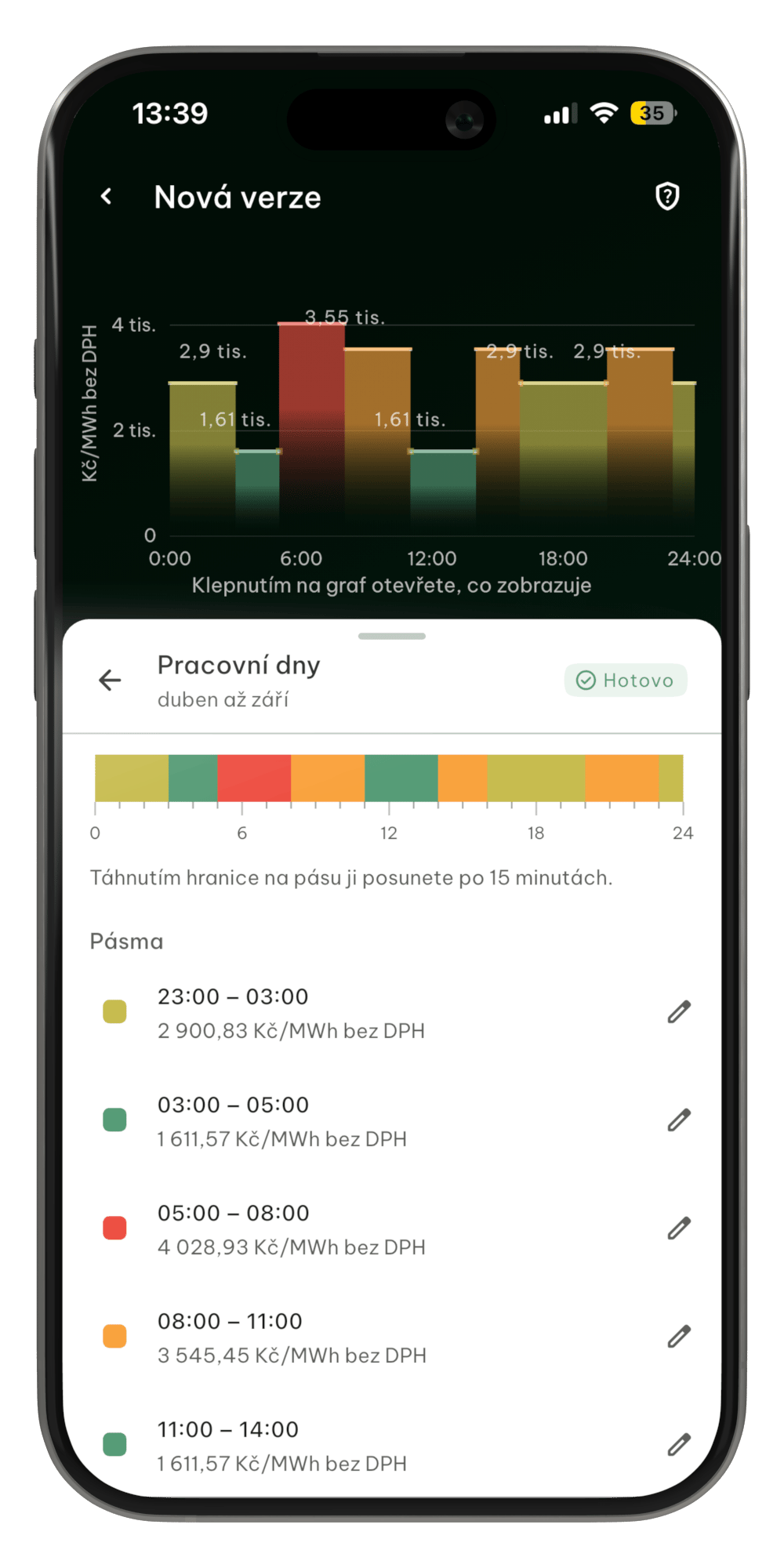Edit the 05:00 – 08:00 band
Image resolution: width=784 pixels, height=1568 pixels.
(x=679, y=1229)
